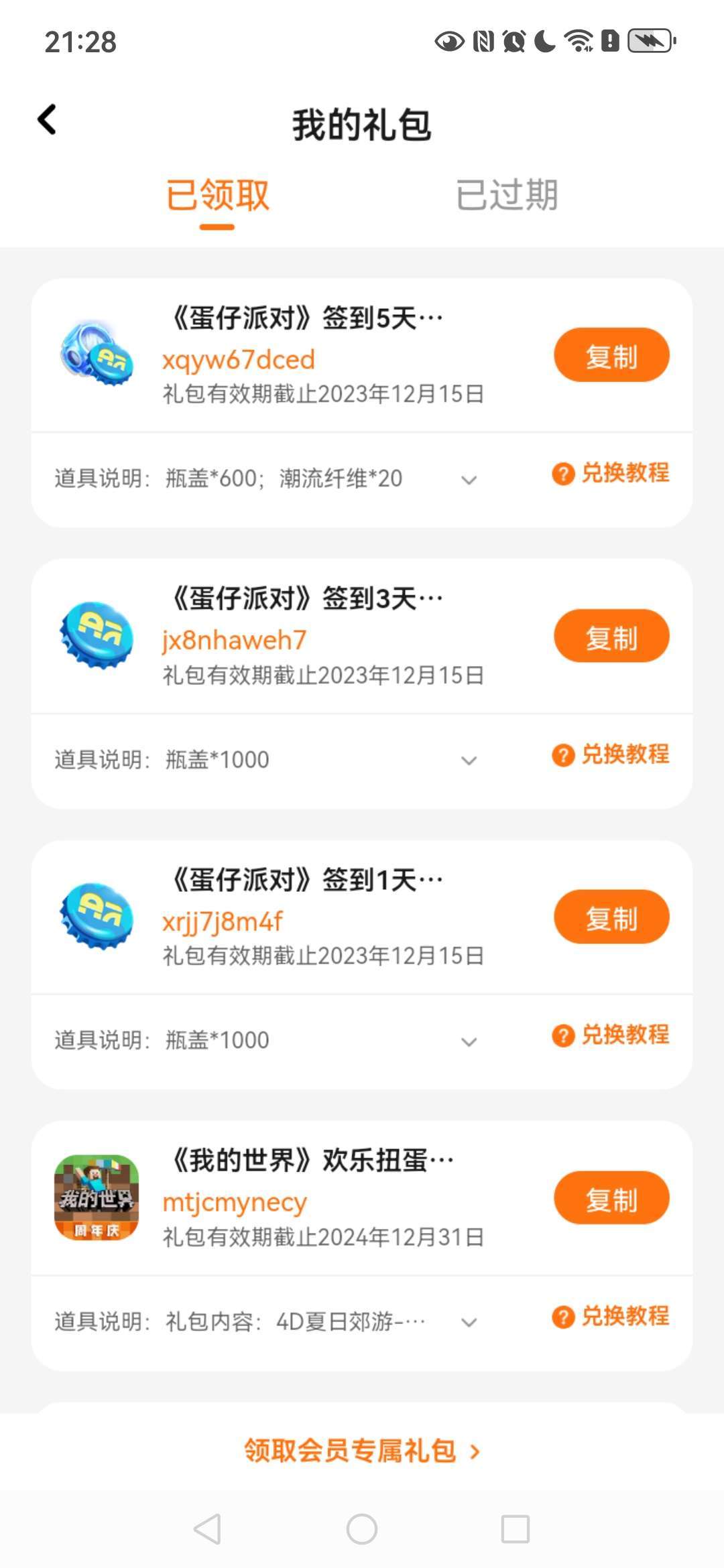The width and height of the screenshot is (724, 1568).
Task: Expand item details under the 签到3天 gift pack
Action: (x=469, y=761)
